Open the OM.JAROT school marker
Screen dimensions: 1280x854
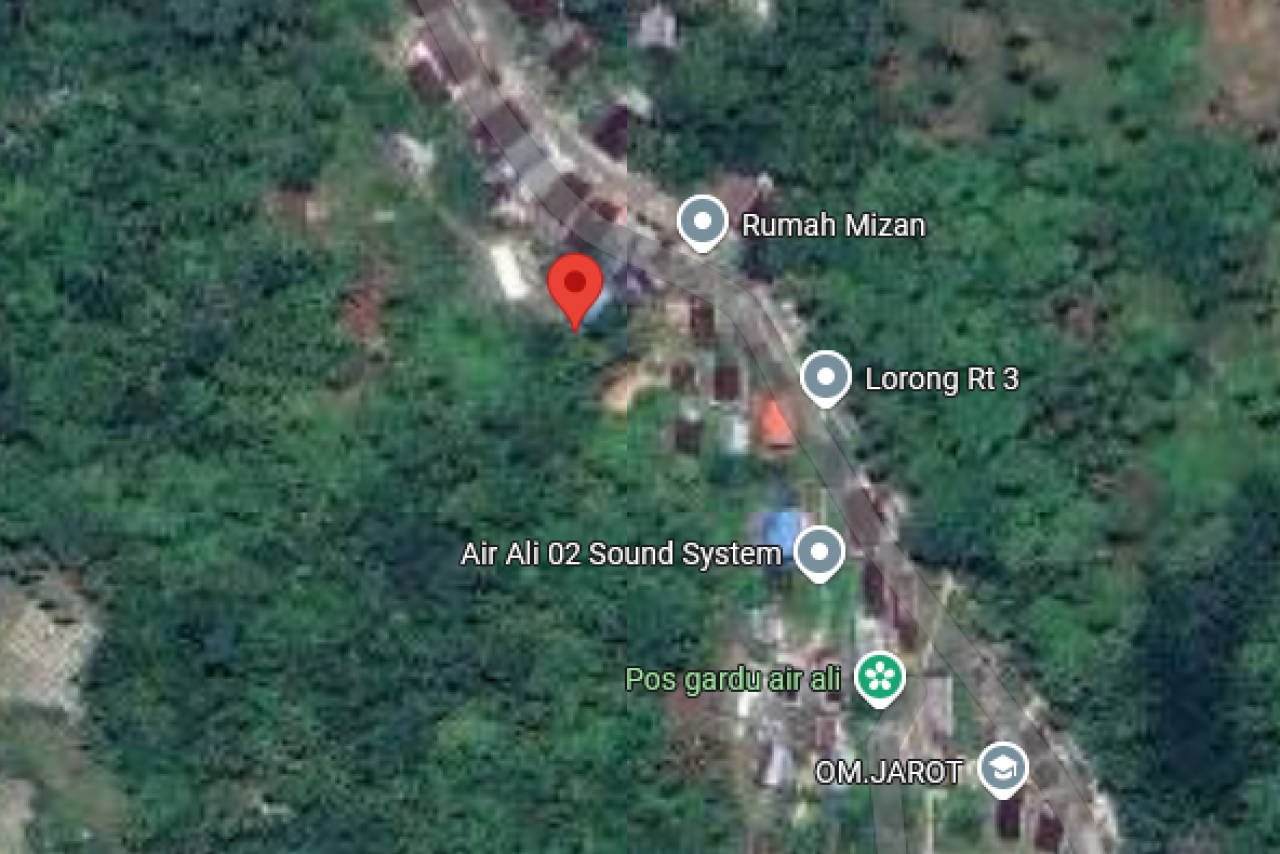tap(1002, 768)
